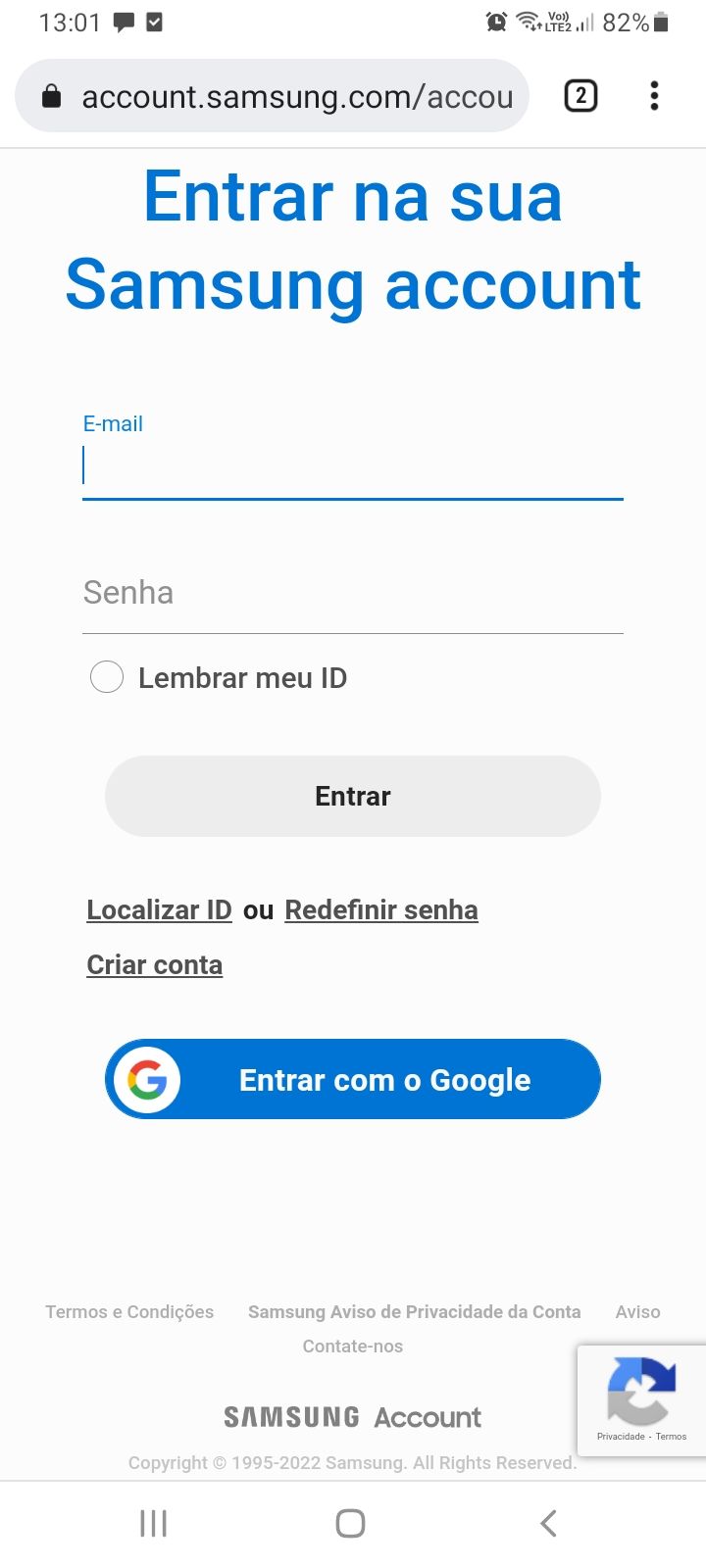Tap the address bar URL
This screenshot has height=1568, width=706.
(294, 95)
